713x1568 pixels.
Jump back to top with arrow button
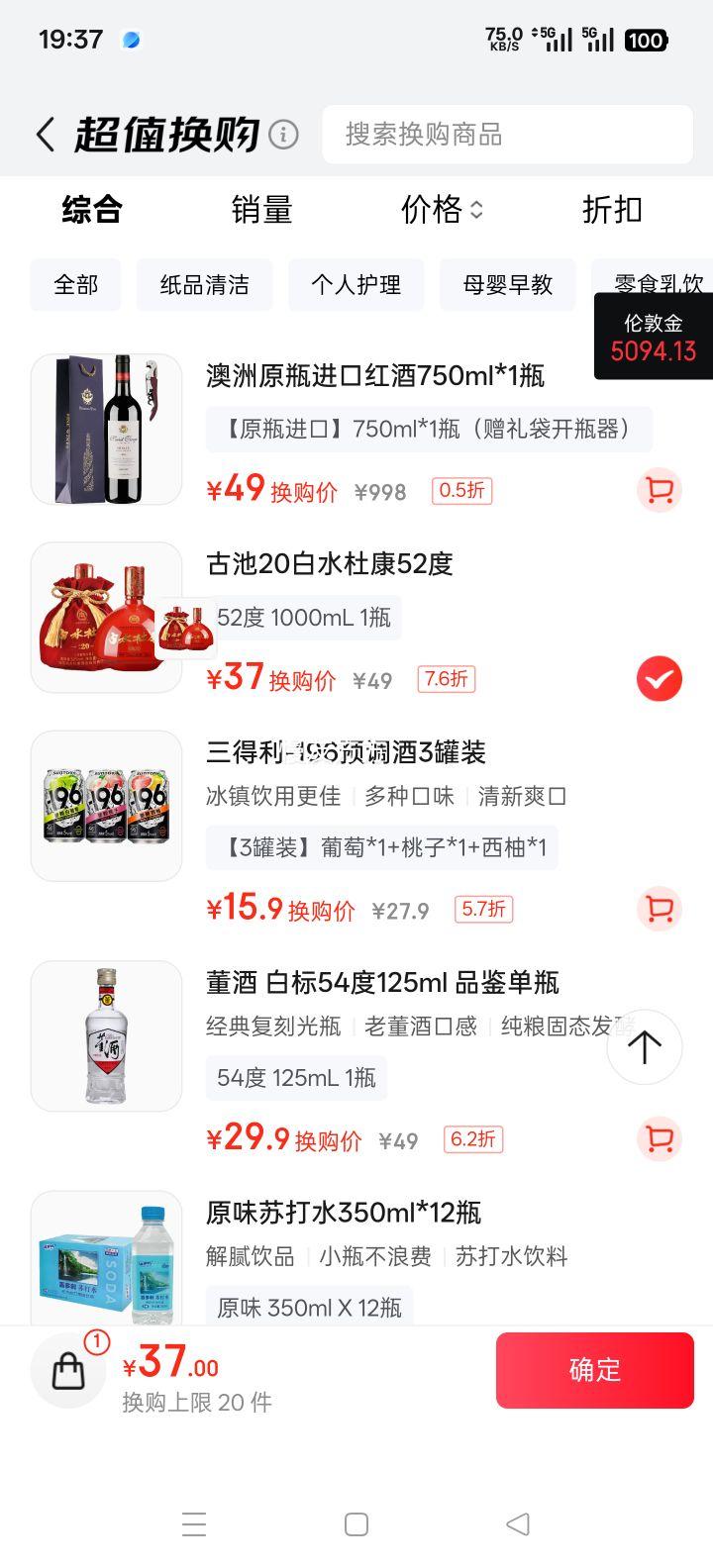click(x=645, y=1047)
